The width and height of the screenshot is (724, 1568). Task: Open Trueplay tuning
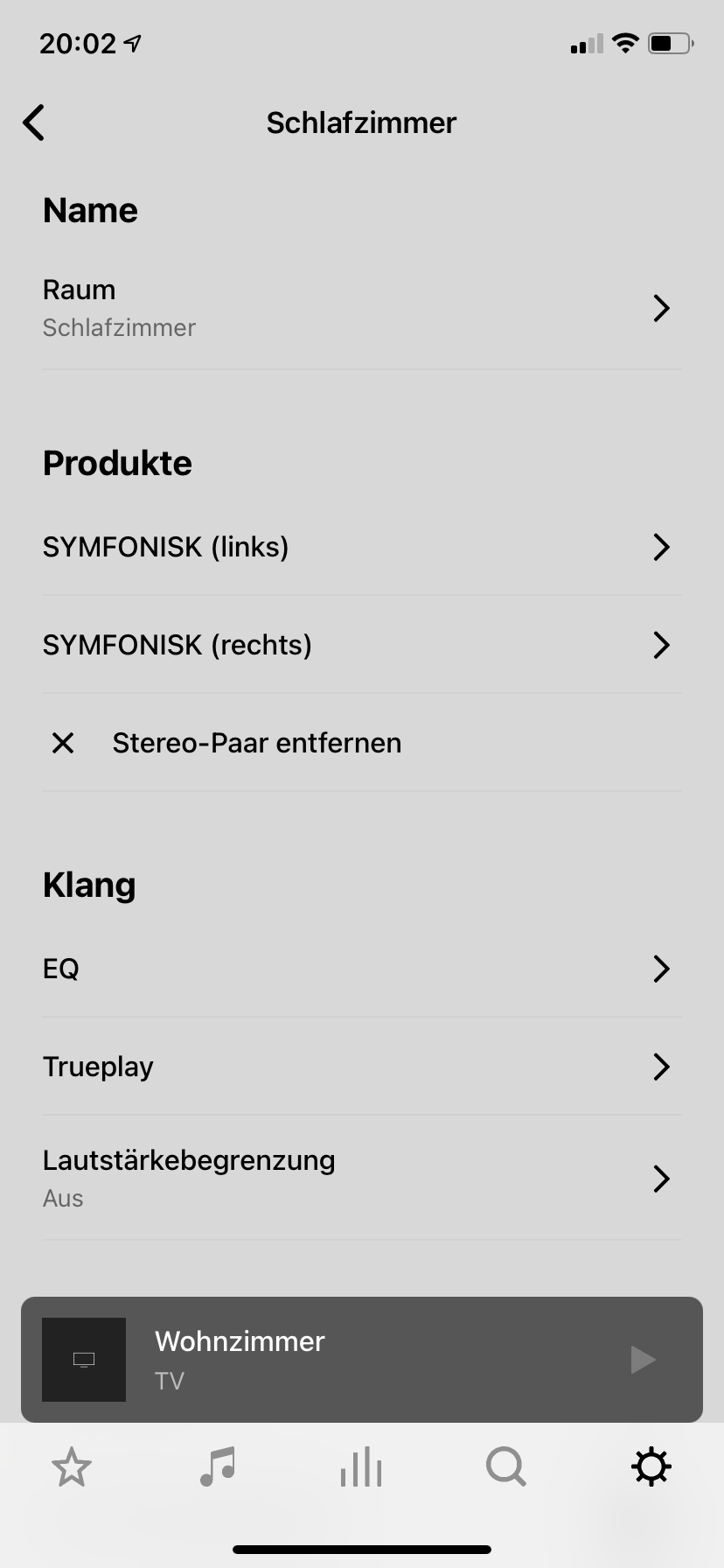(x=362, y=1067)
